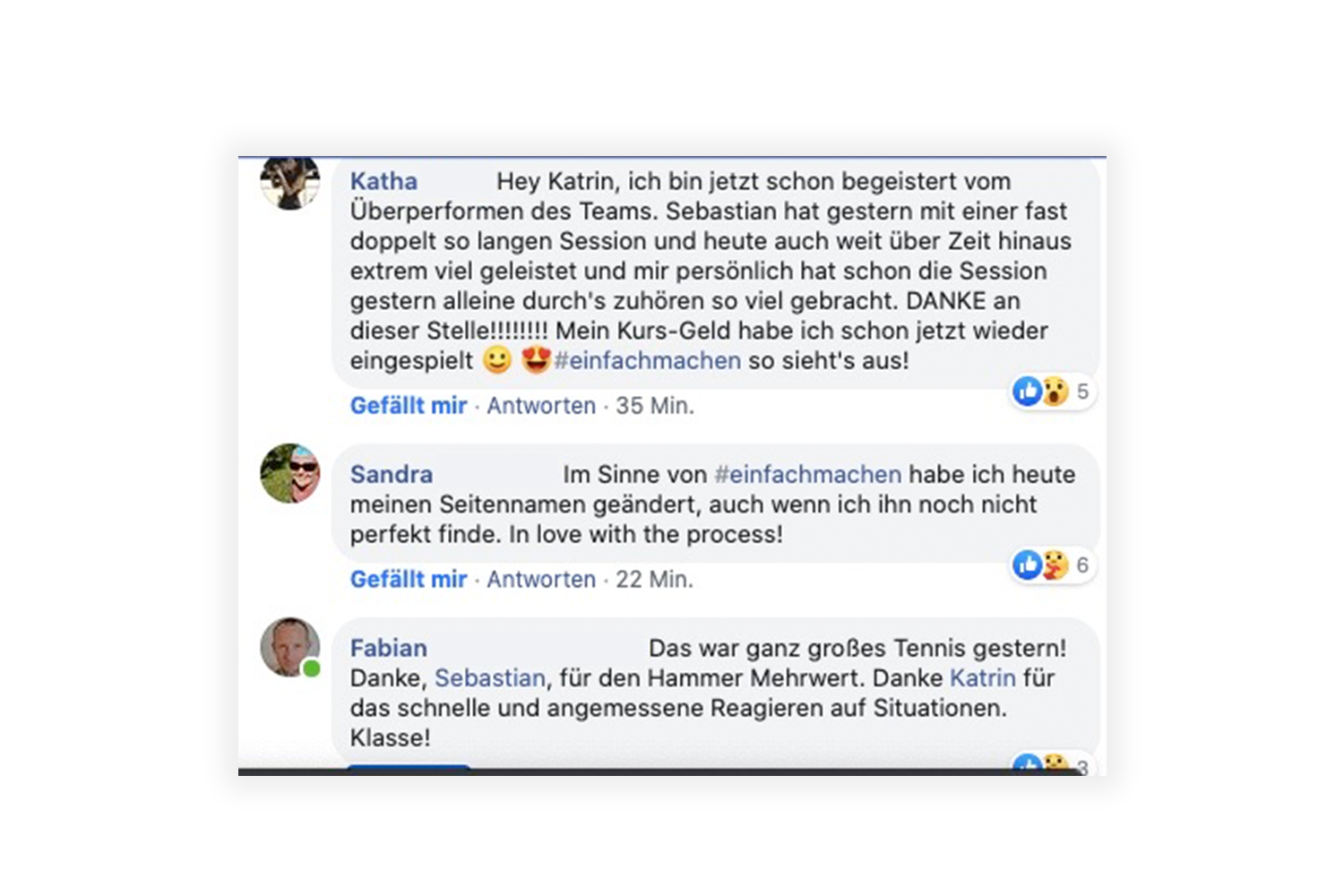Open the #einfachmachen hashtag in Katha's comment
The image size is (1344, 896).
647,361
